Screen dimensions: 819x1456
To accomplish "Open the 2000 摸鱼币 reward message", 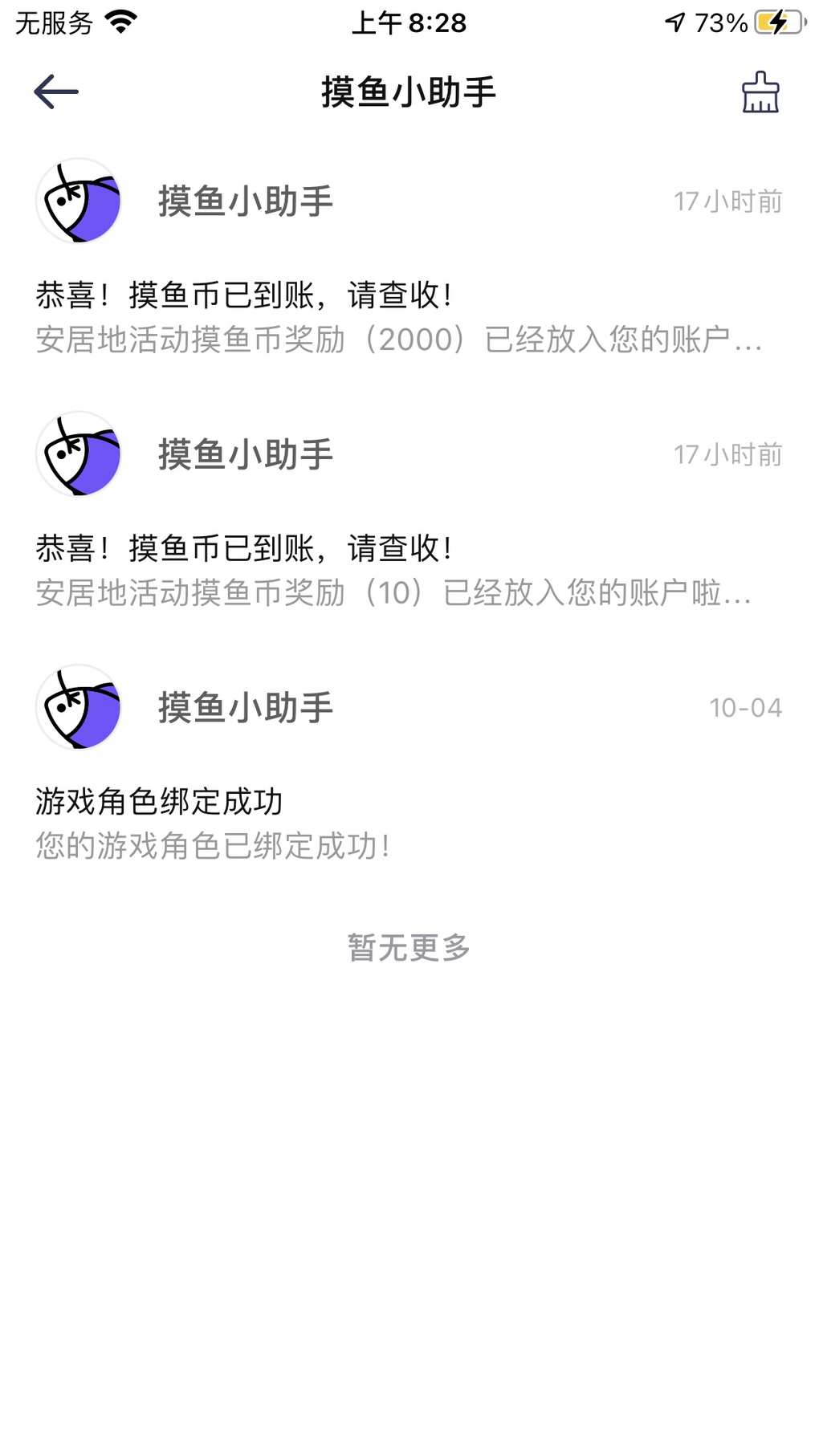I will coord(409,260).
